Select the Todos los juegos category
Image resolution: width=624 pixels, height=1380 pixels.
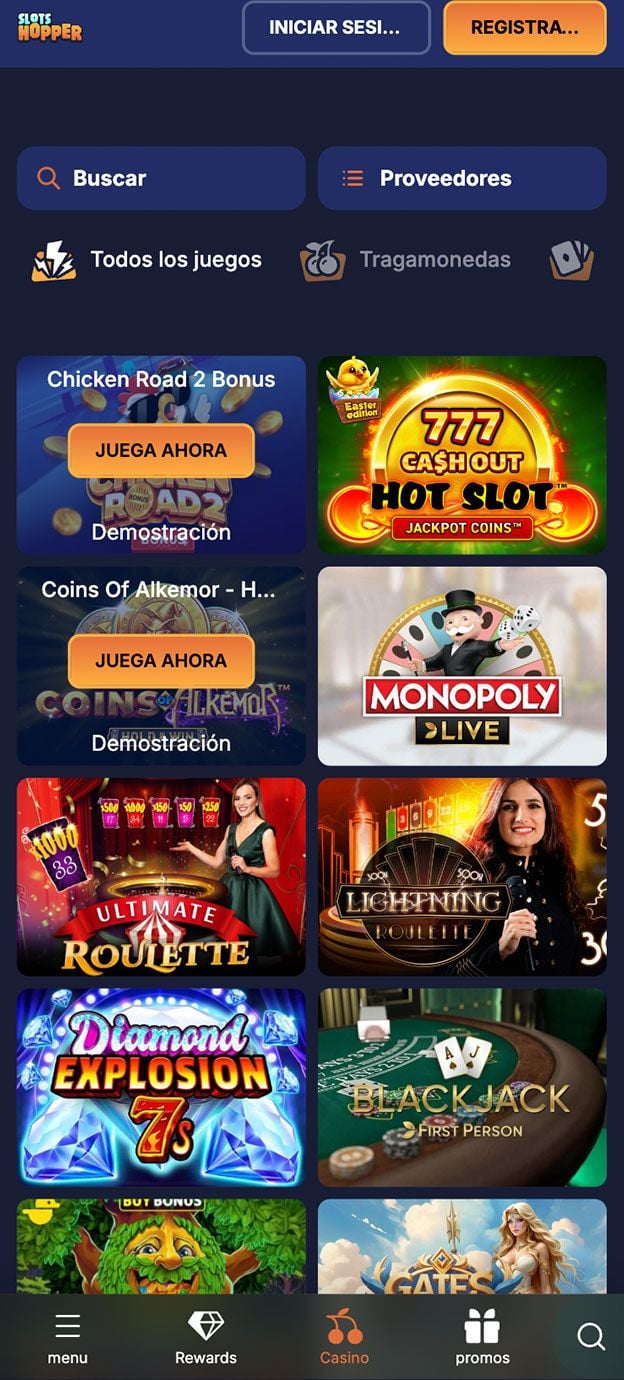(148, 260)
